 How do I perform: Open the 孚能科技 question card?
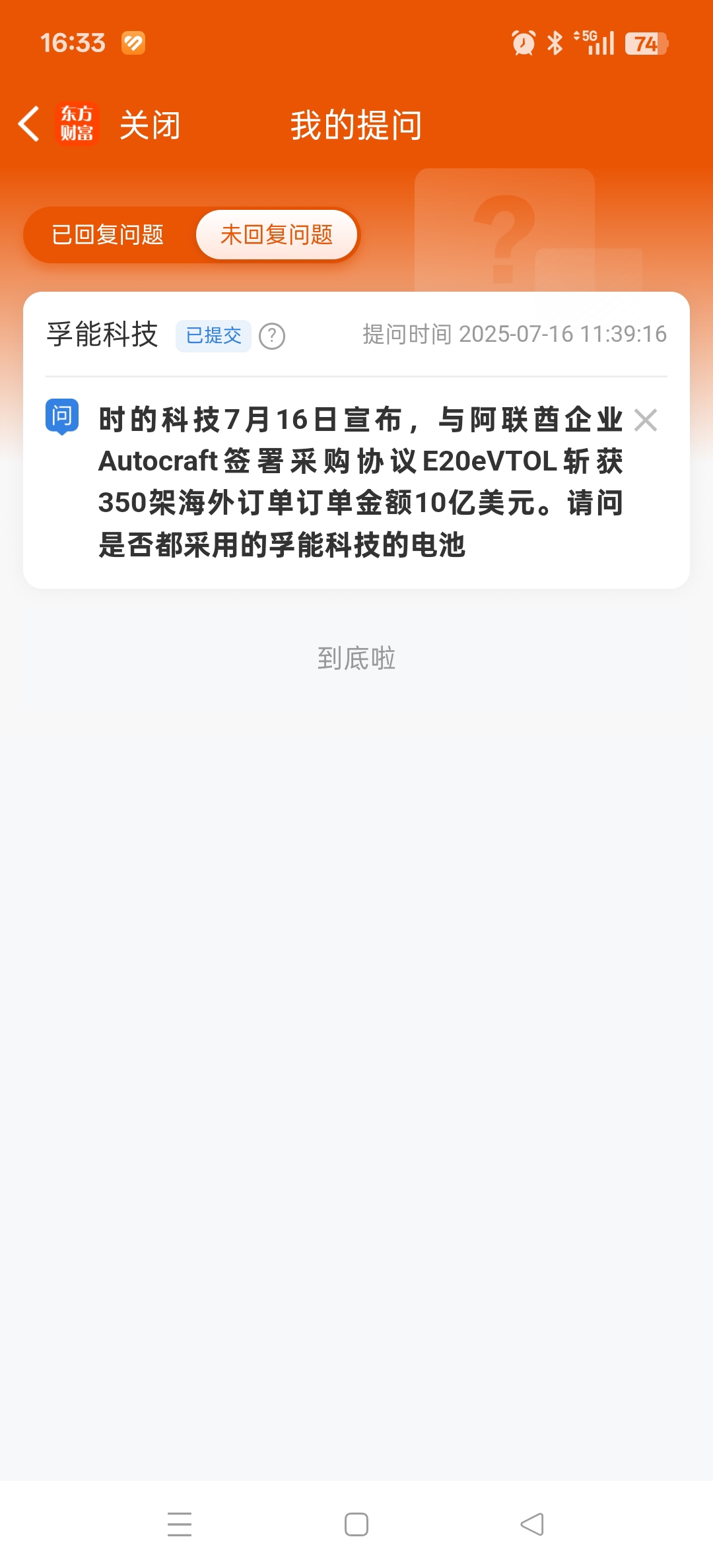tap(356, 440)
